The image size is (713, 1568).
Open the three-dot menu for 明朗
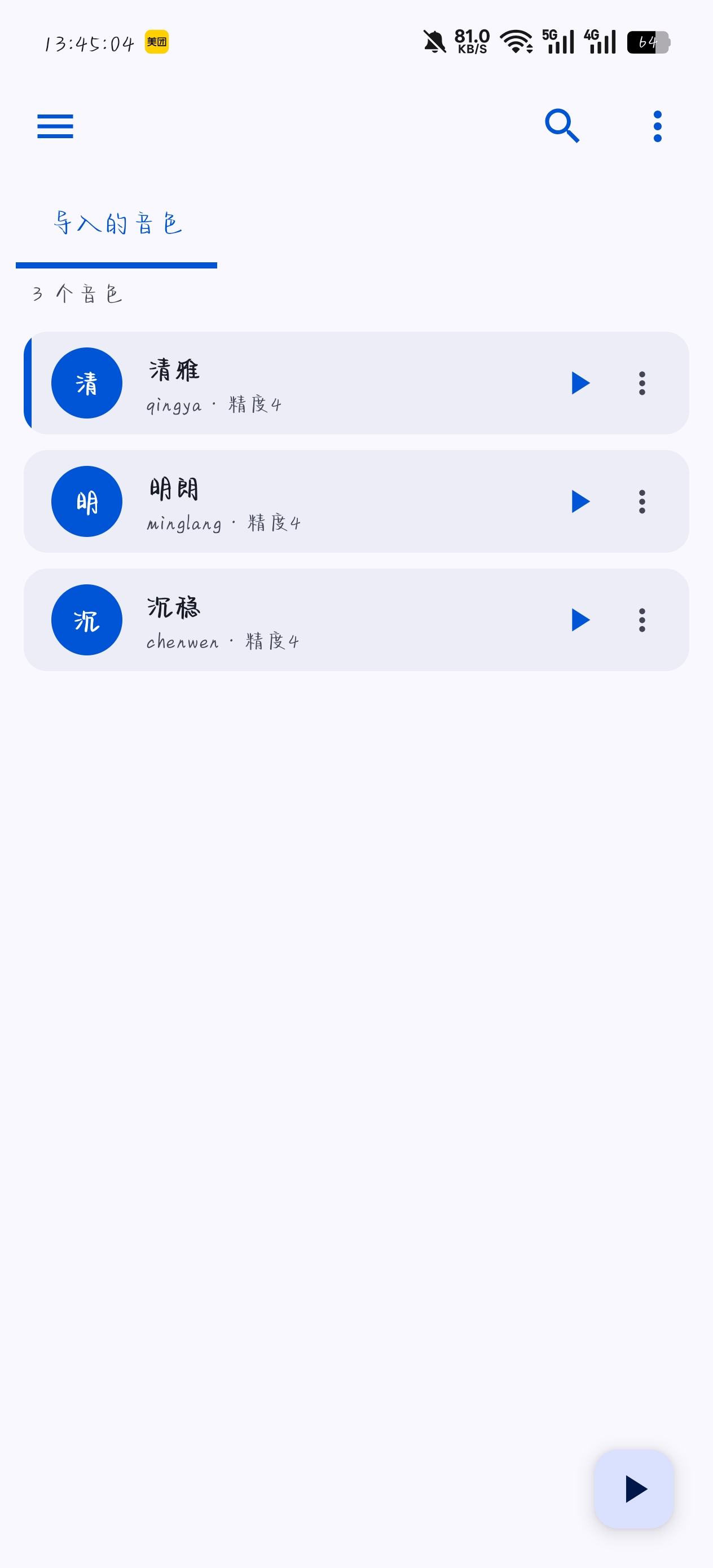pyautogui.click(x=641, y=501)
